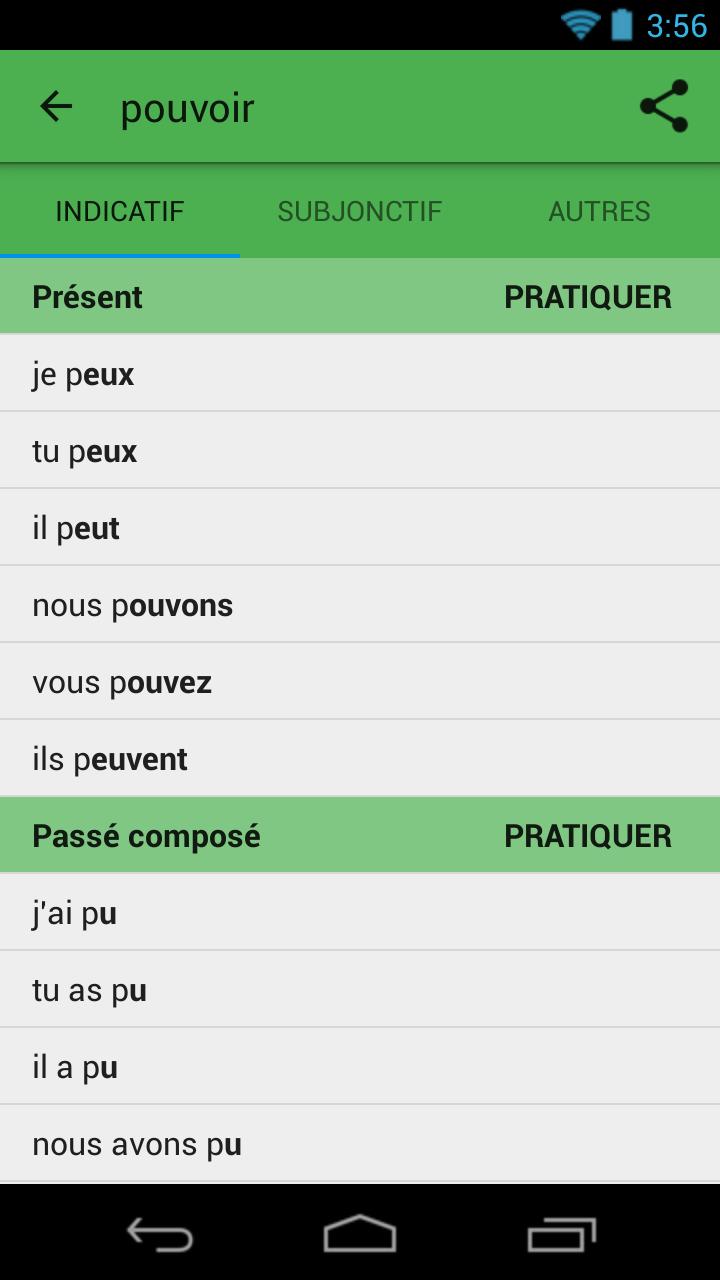The height and width of the screenshot is (1280, 720).
Task: Select the INDICATIF tab
Action: [120, 211]
